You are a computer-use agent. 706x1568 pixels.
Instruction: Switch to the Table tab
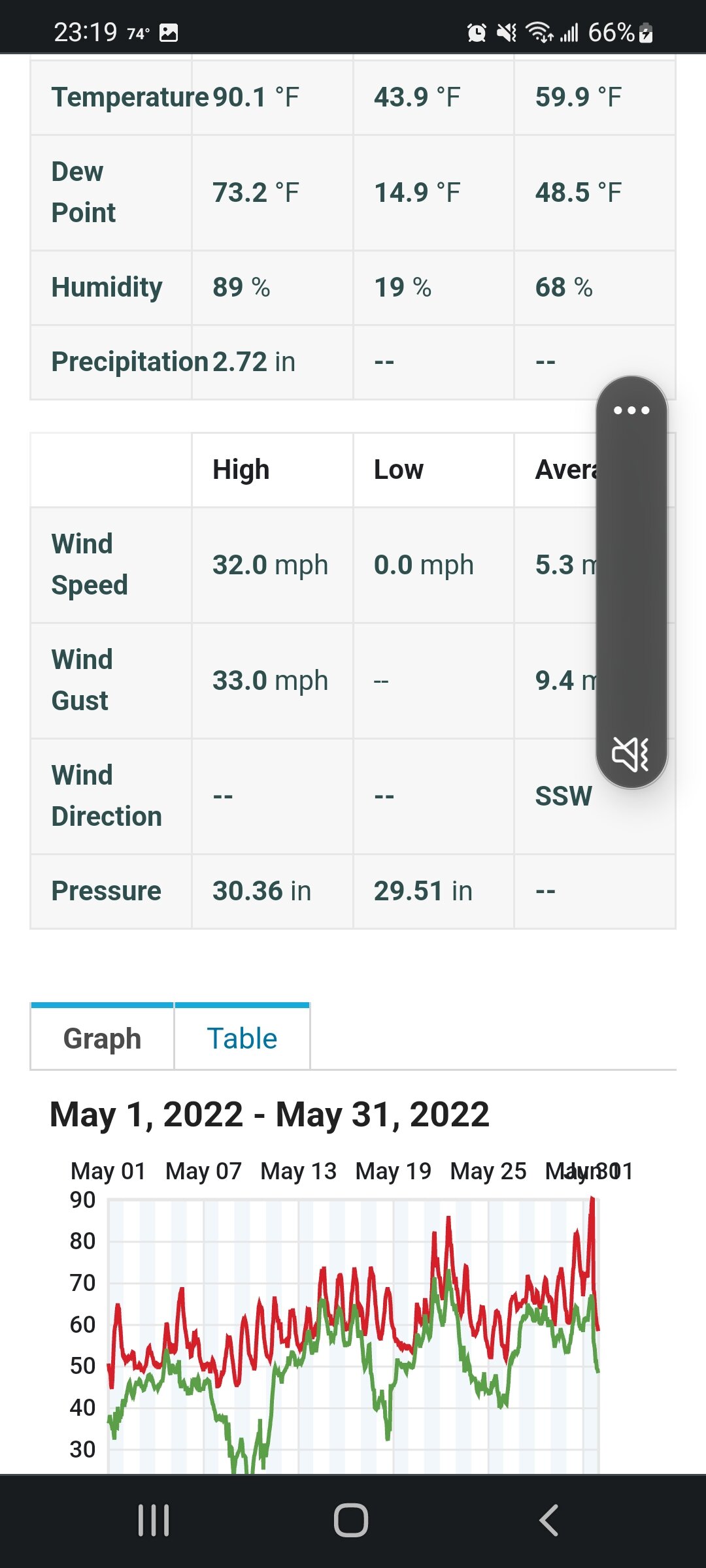242,1037
